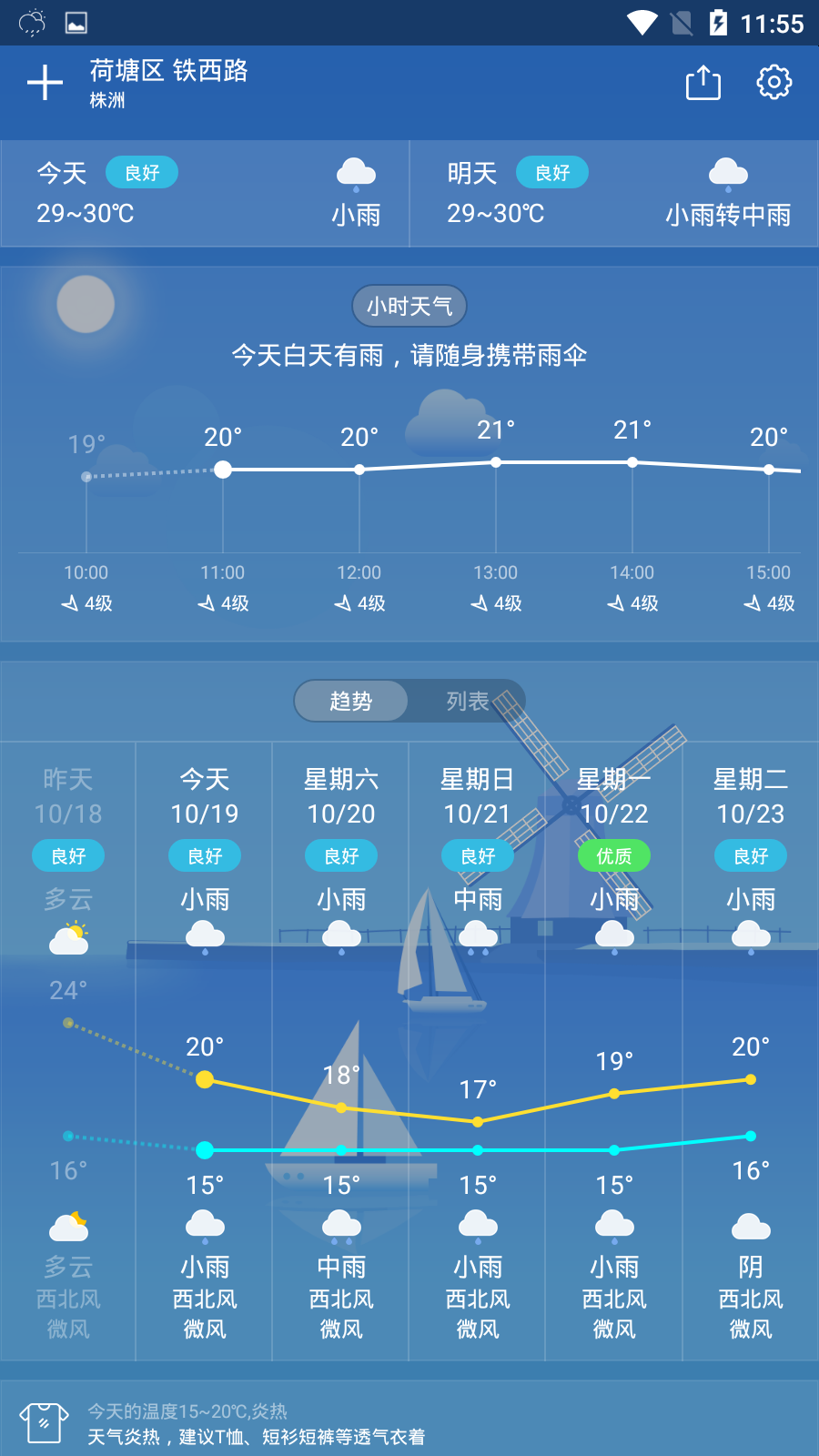View the 星期六 10/20 forecast column
Screen dimensions: 819x1456
point(341,1046)
